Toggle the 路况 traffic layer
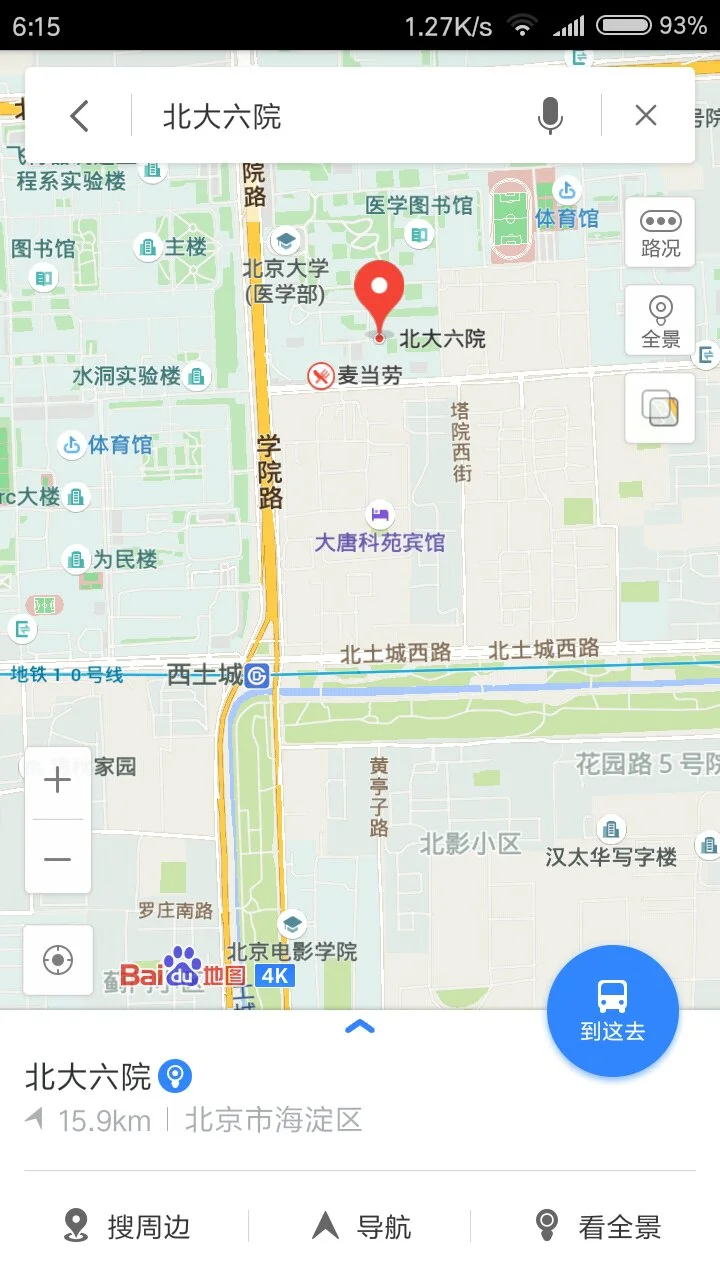Viewport: 720px width, 1280px height. coord(660,232)
